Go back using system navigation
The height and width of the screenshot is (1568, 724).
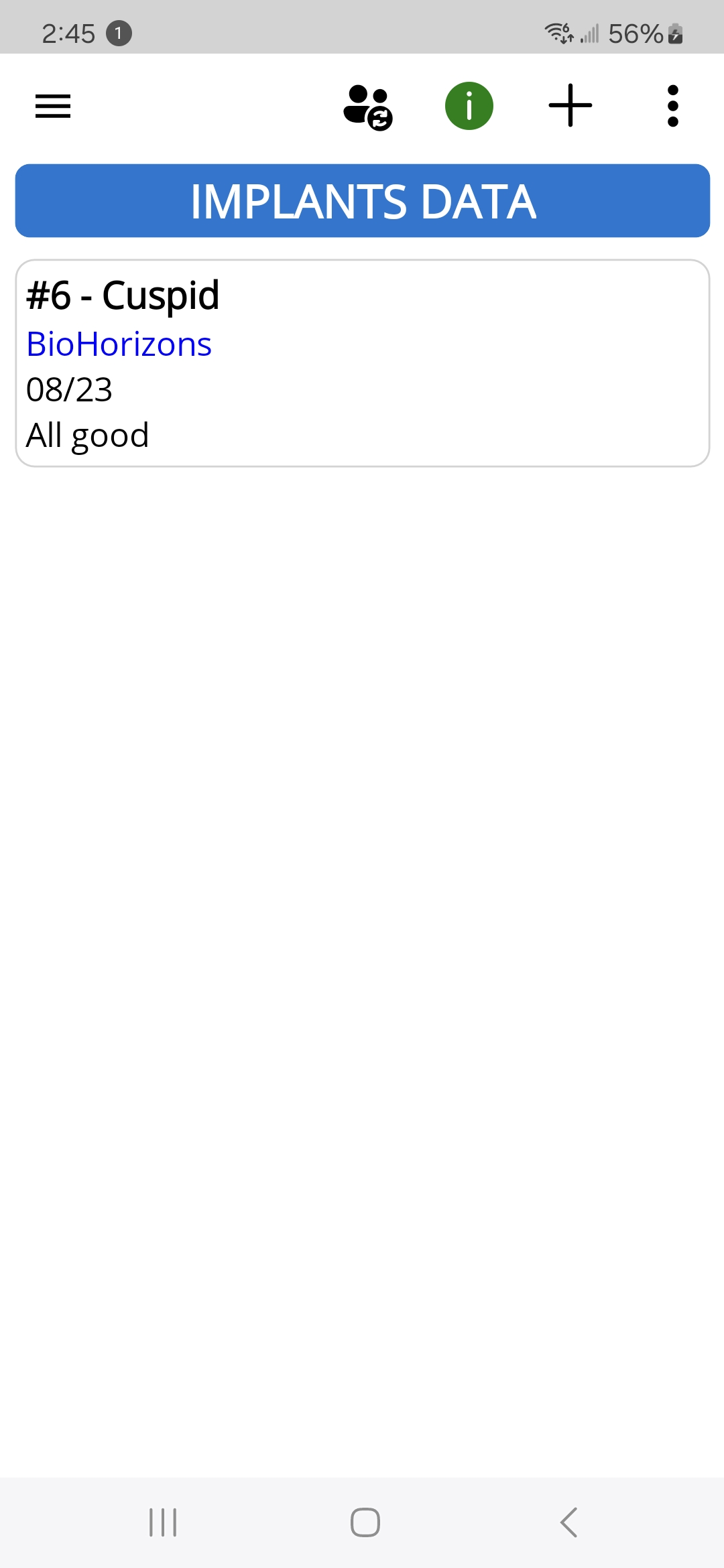[x=568, y=1522]
